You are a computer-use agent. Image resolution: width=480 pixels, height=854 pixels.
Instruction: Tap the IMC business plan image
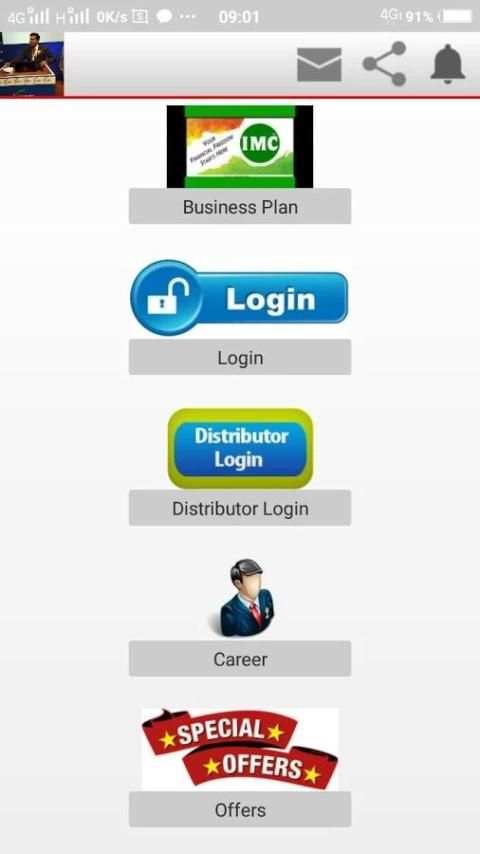click(x=240, y=147)
